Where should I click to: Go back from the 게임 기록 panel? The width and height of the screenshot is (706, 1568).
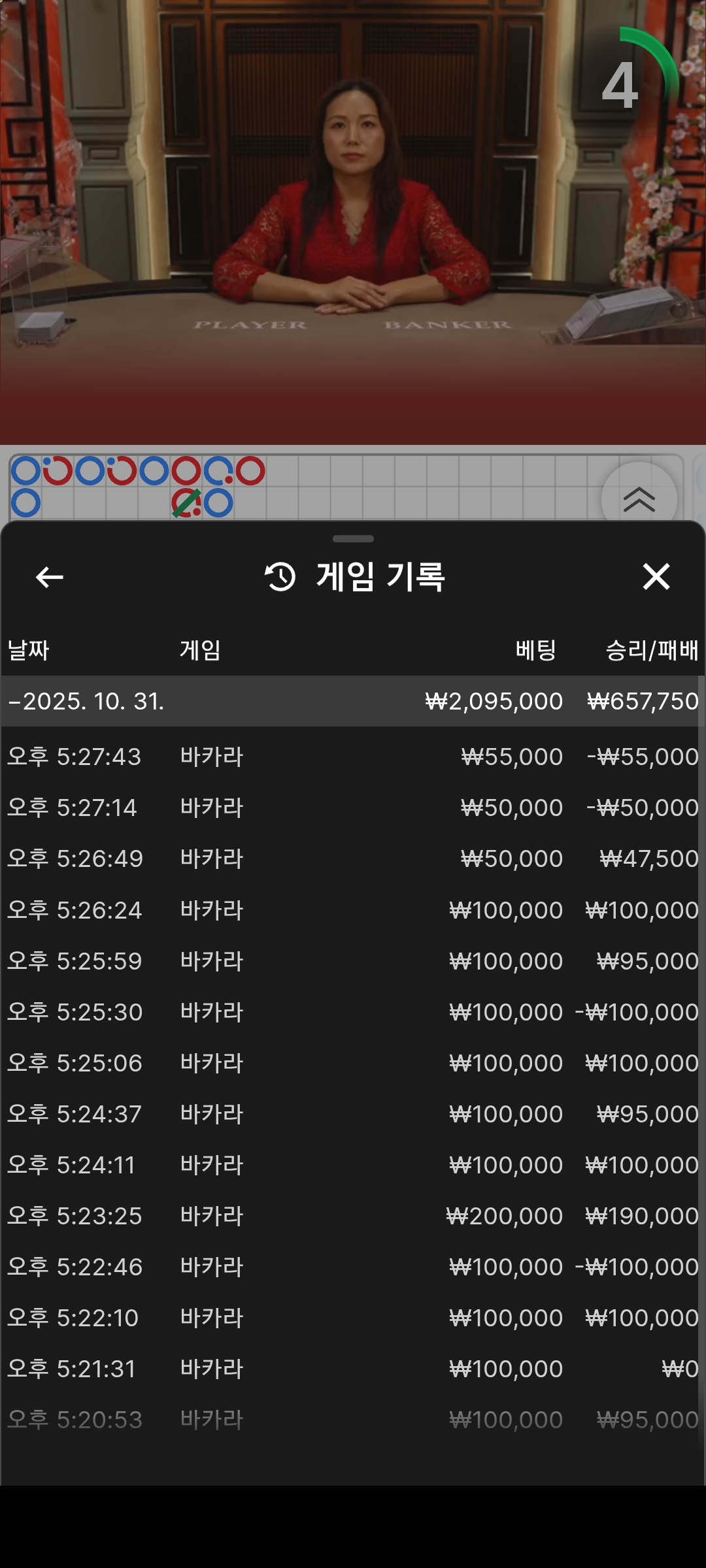(x=50, y=577)
